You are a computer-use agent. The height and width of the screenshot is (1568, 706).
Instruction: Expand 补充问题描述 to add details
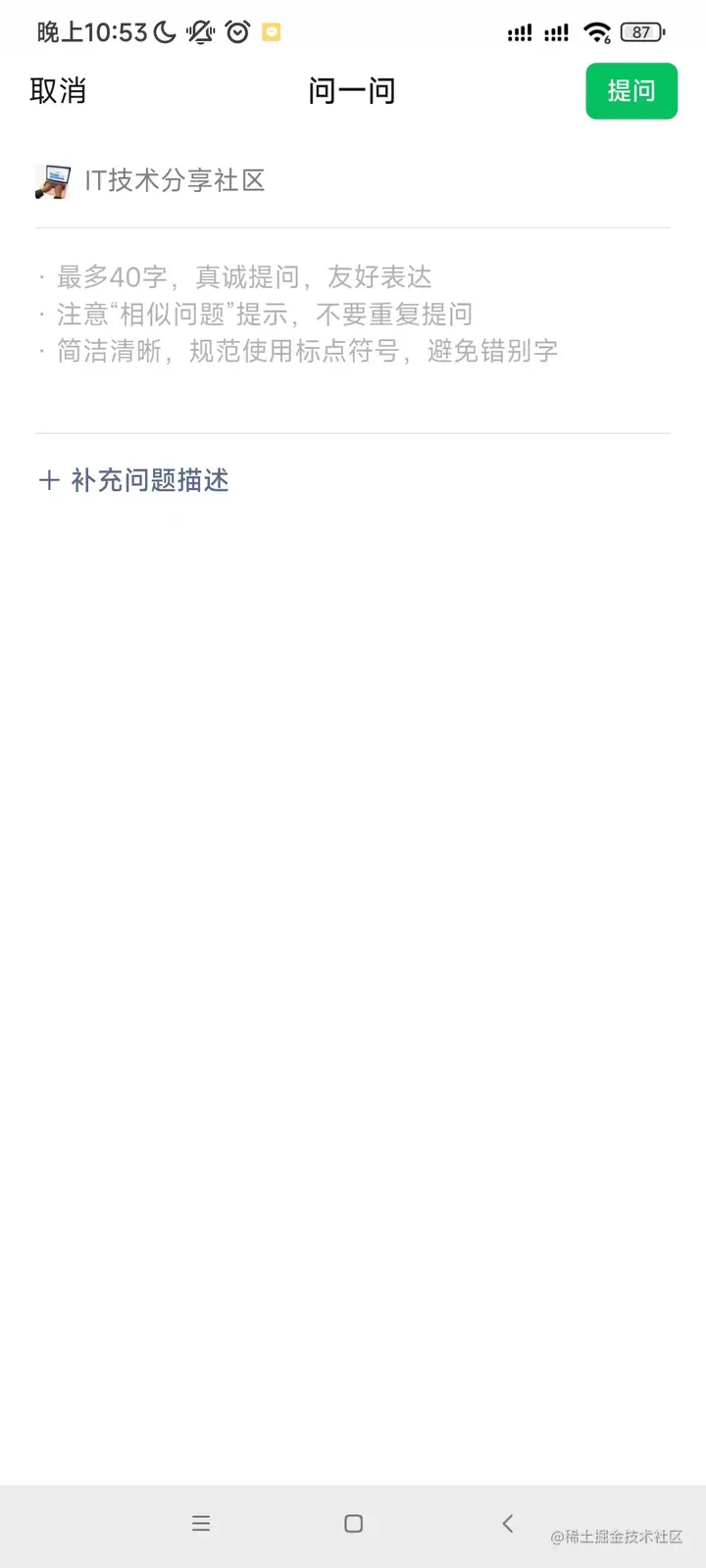click(133, 480)
